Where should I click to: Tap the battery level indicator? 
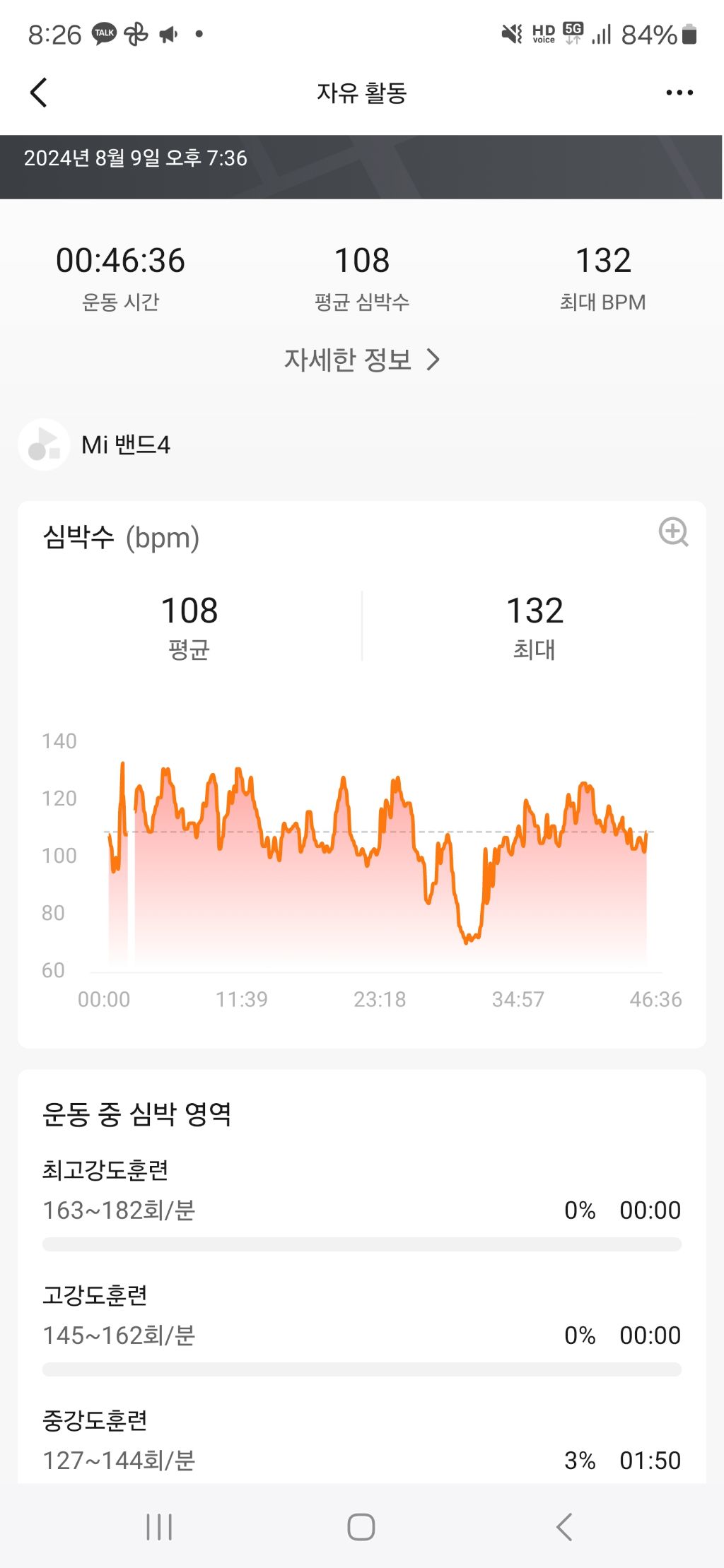(x=690, y=33)
